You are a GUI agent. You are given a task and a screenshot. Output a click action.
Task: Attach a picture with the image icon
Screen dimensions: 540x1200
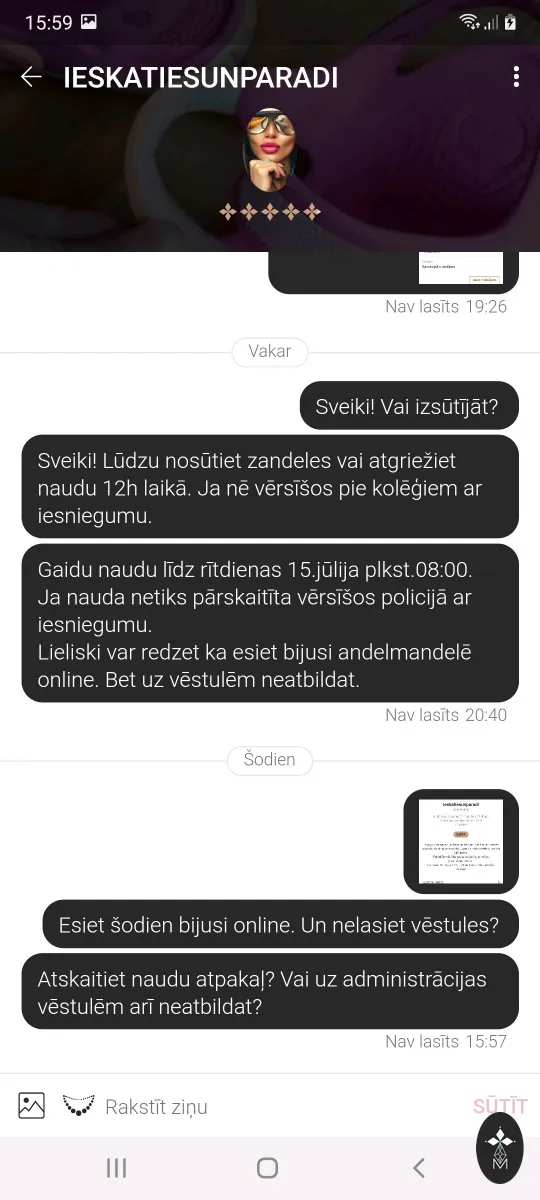point(32,1105)
